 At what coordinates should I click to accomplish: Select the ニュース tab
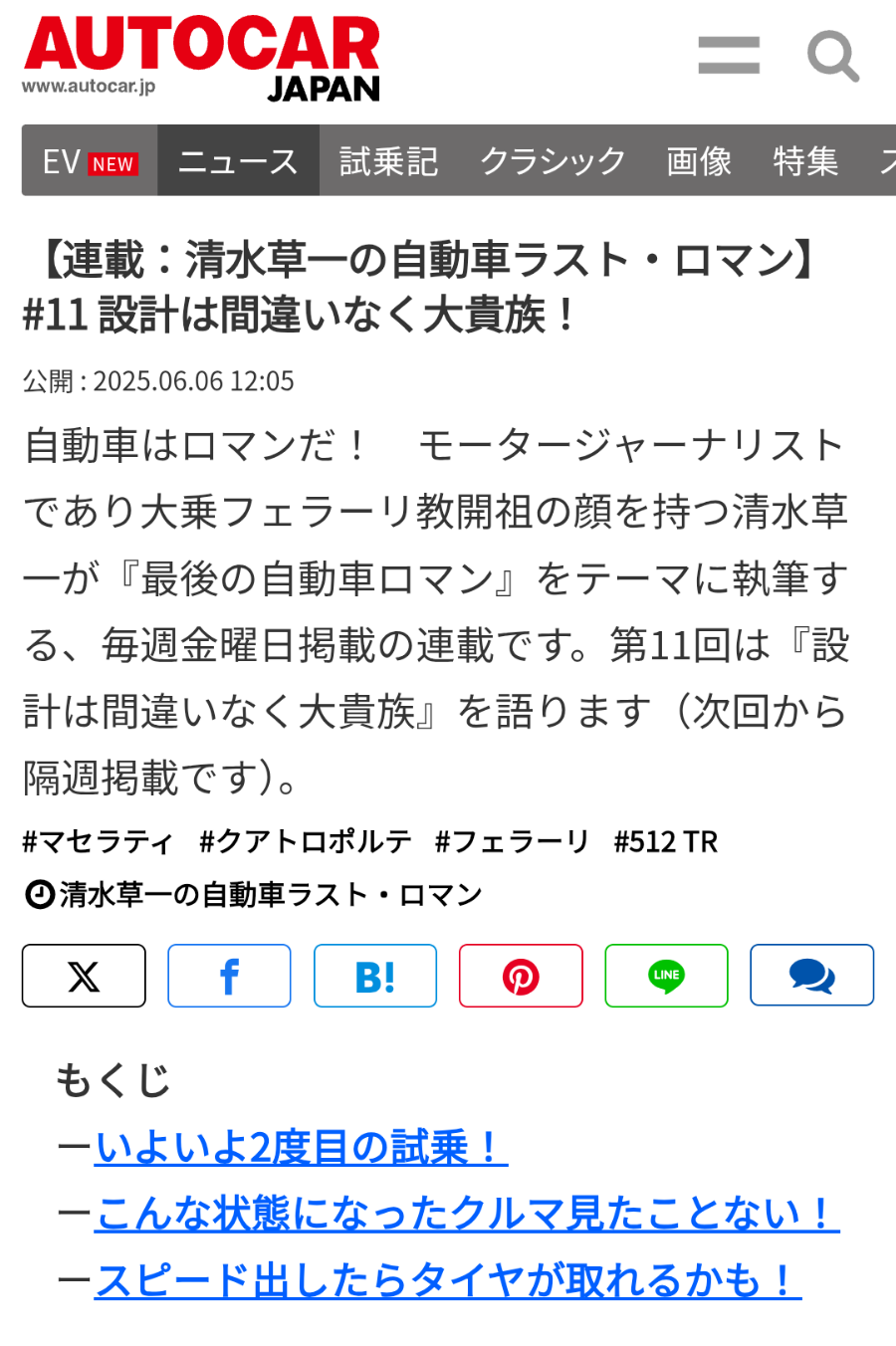(x=238, y=161)
